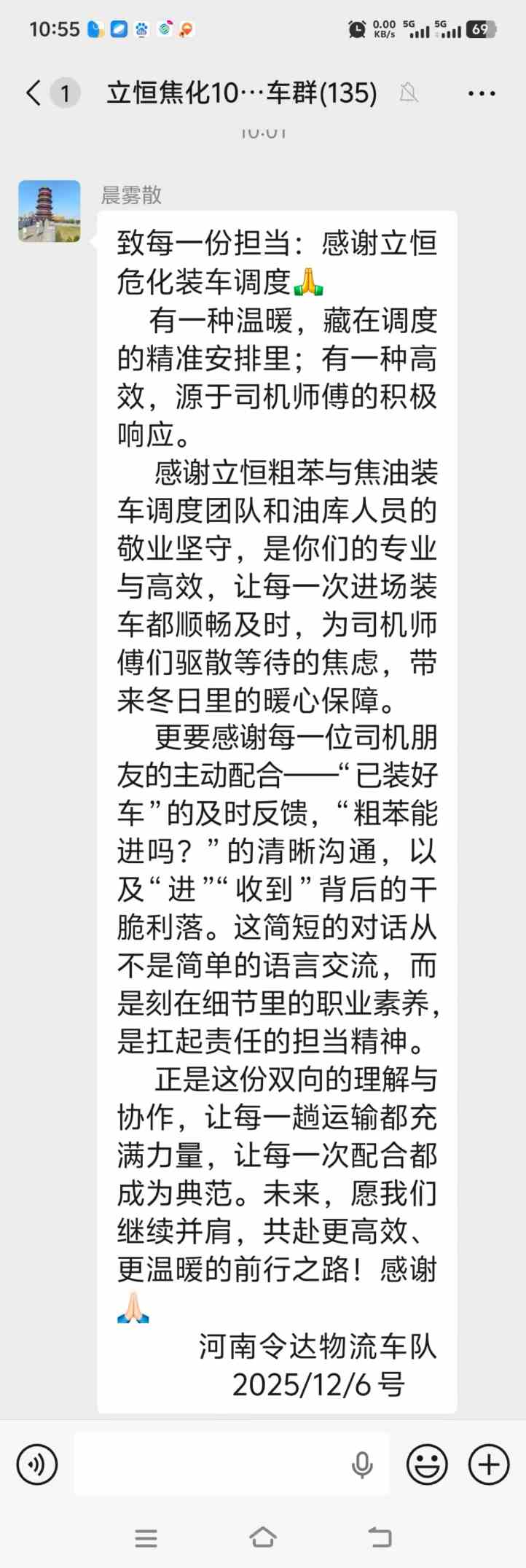Open 晨雾散's profile avatar
The height and width of the screenshot is (1568, 526).
pyautogui.click(x=50, y=211)
